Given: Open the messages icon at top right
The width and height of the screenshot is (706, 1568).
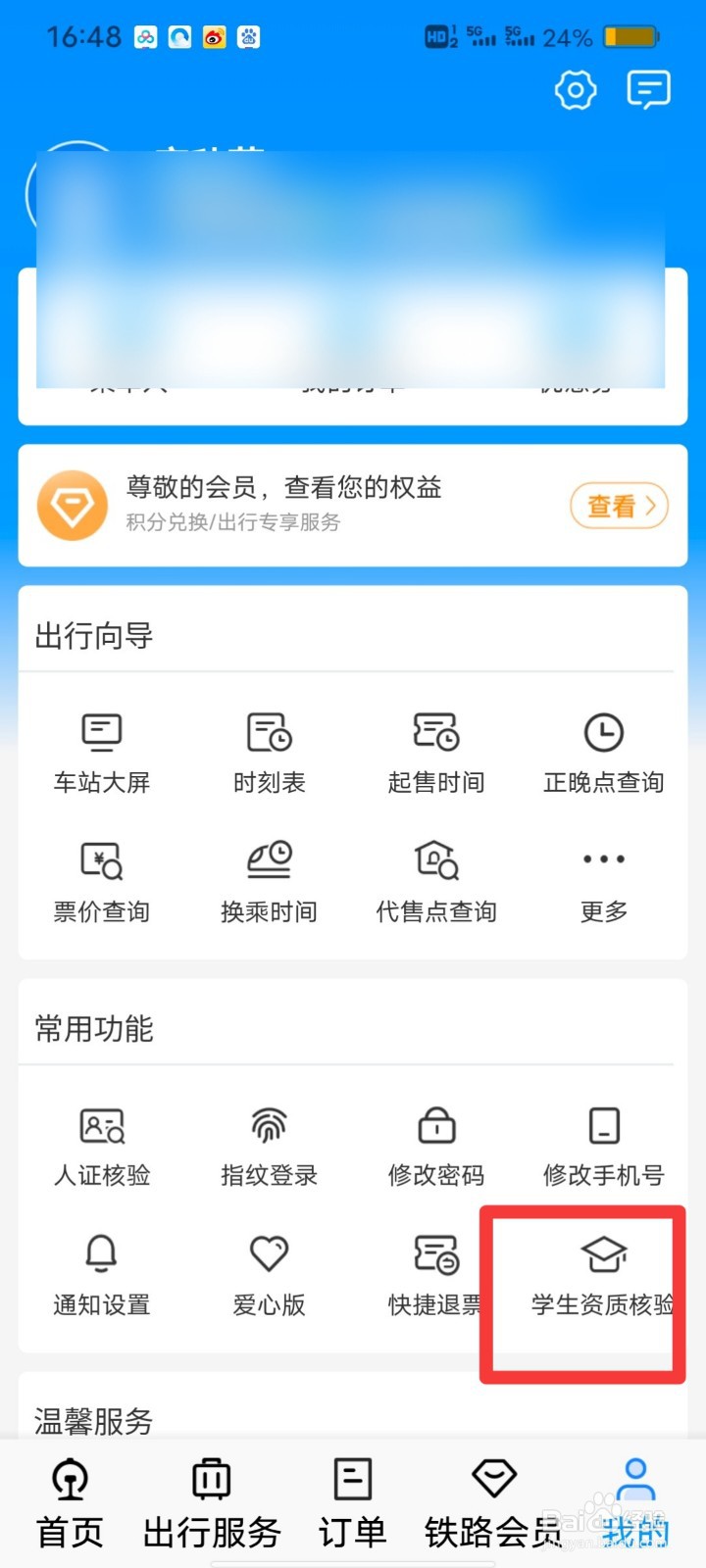Looking at the screenshot, I should click(648, 90).
